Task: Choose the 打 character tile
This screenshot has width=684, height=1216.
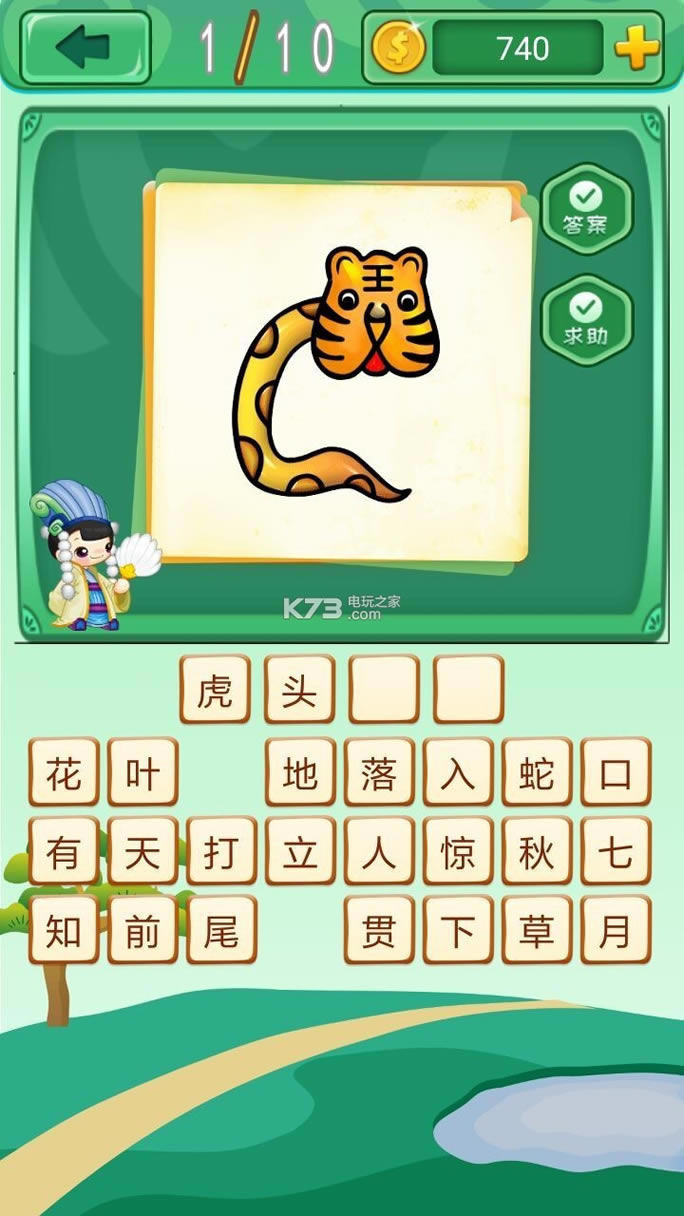Action: pos(221,851)
